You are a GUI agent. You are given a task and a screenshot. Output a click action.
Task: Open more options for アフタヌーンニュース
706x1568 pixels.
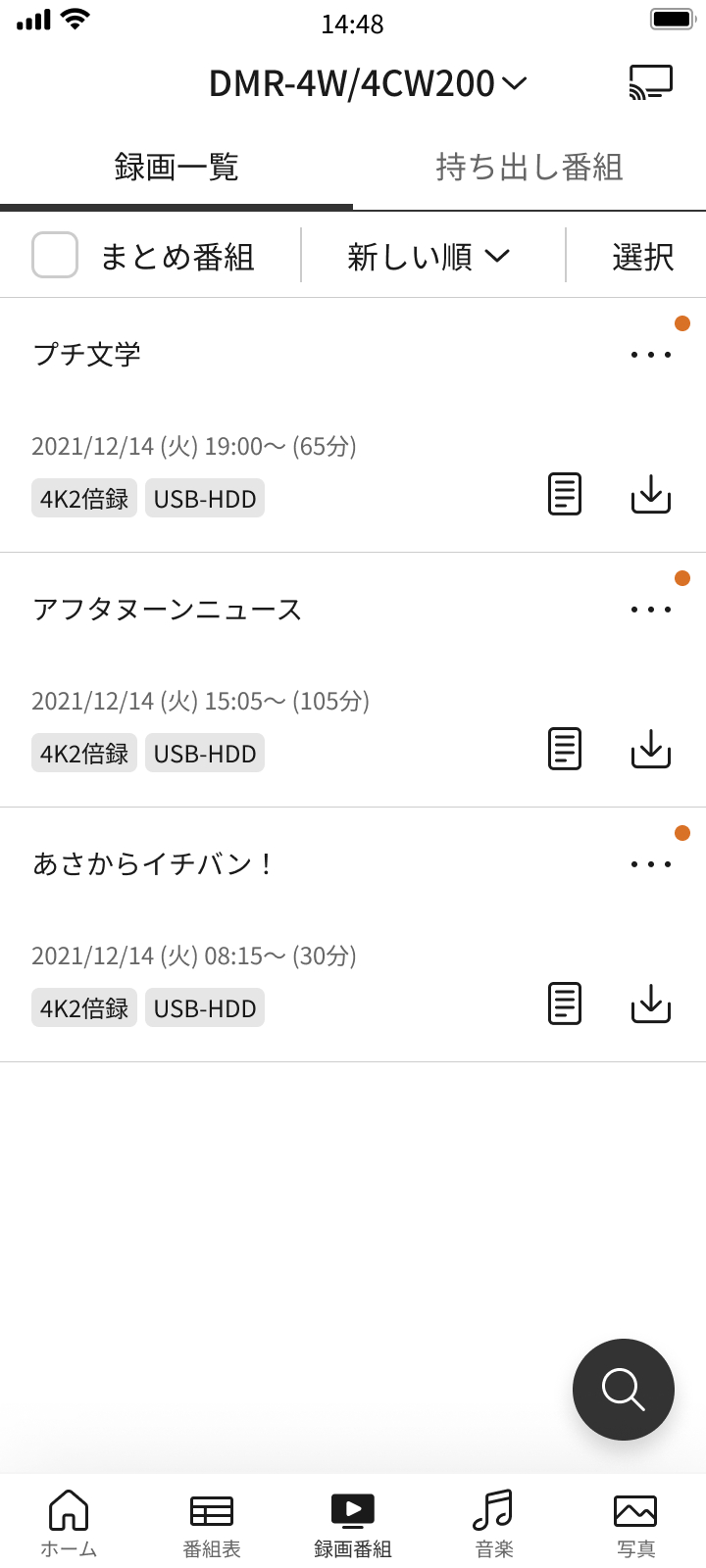tap(651, 609)
